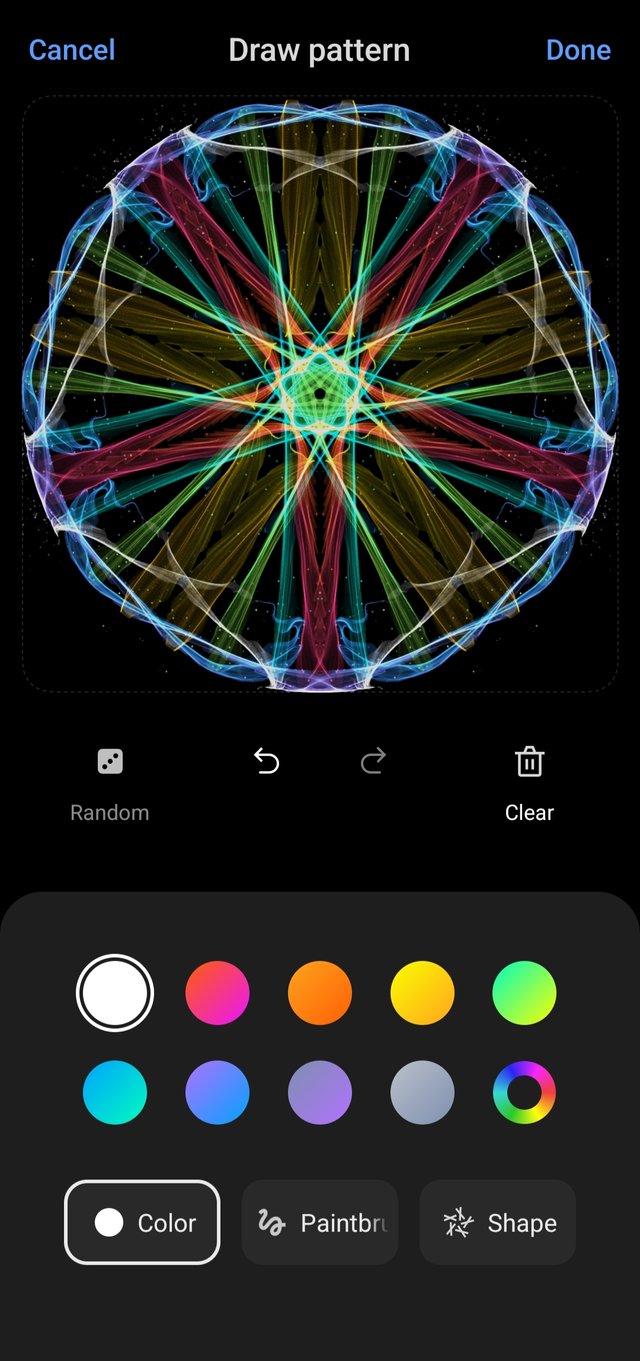This screenshot has height=1361, width=640.
Task: Choose the lavender purple swatch
Action: pos(320,1093)
